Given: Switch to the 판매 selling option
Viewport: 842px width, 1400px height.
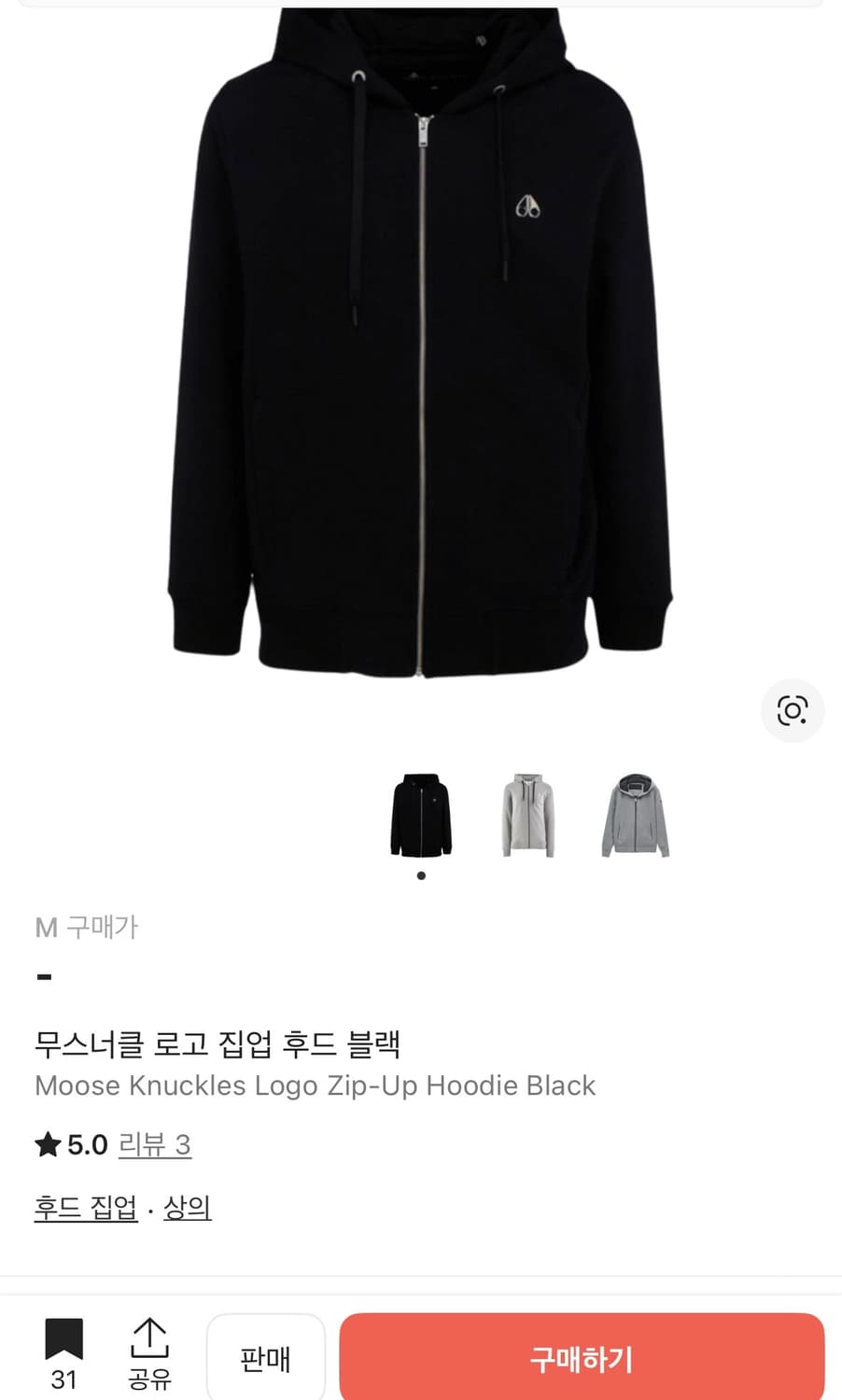Looking at the screenshot, I should point(265,1359).
